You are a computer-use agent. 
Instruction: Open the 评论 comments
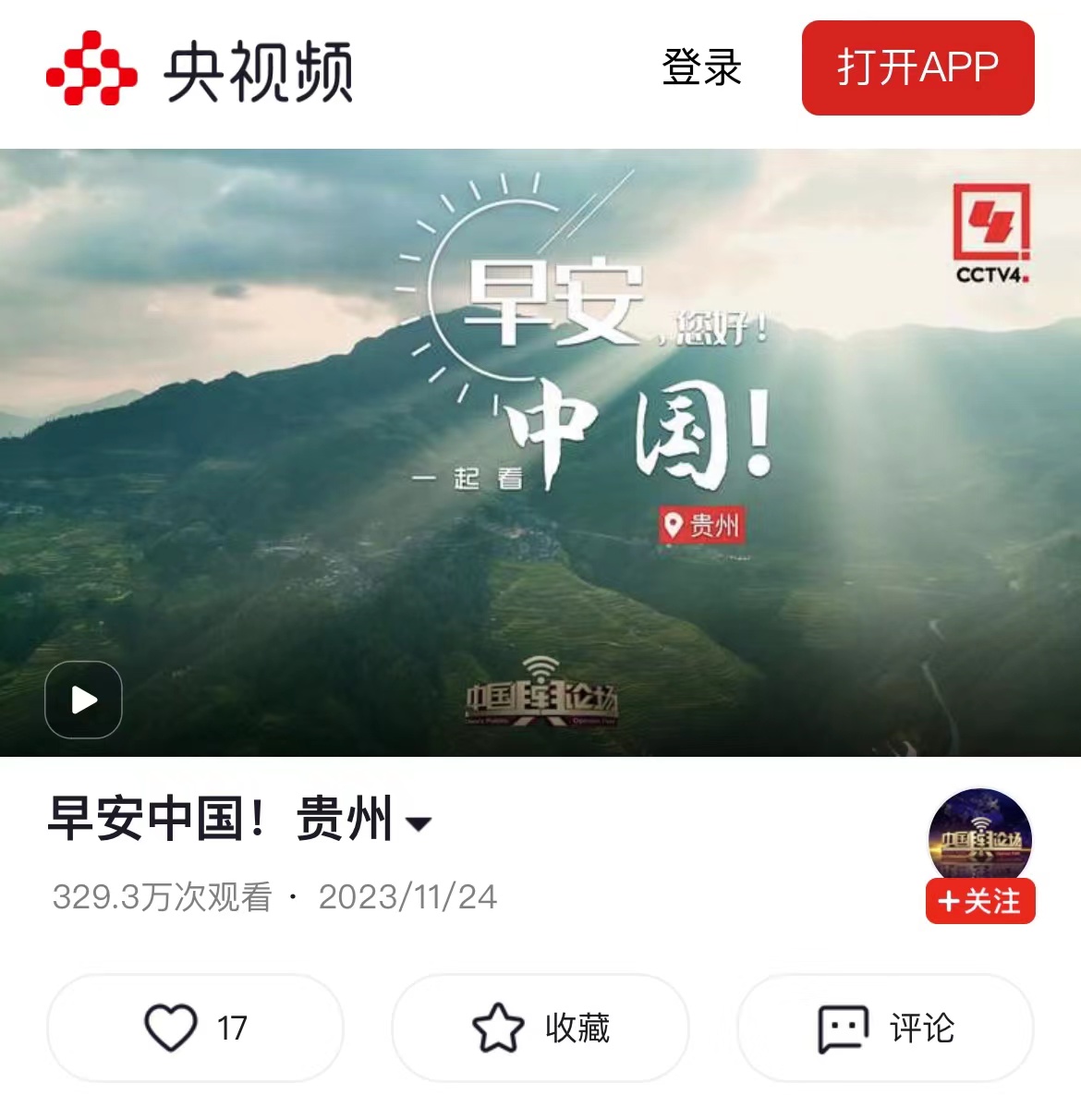click(x=885, y=1028)
